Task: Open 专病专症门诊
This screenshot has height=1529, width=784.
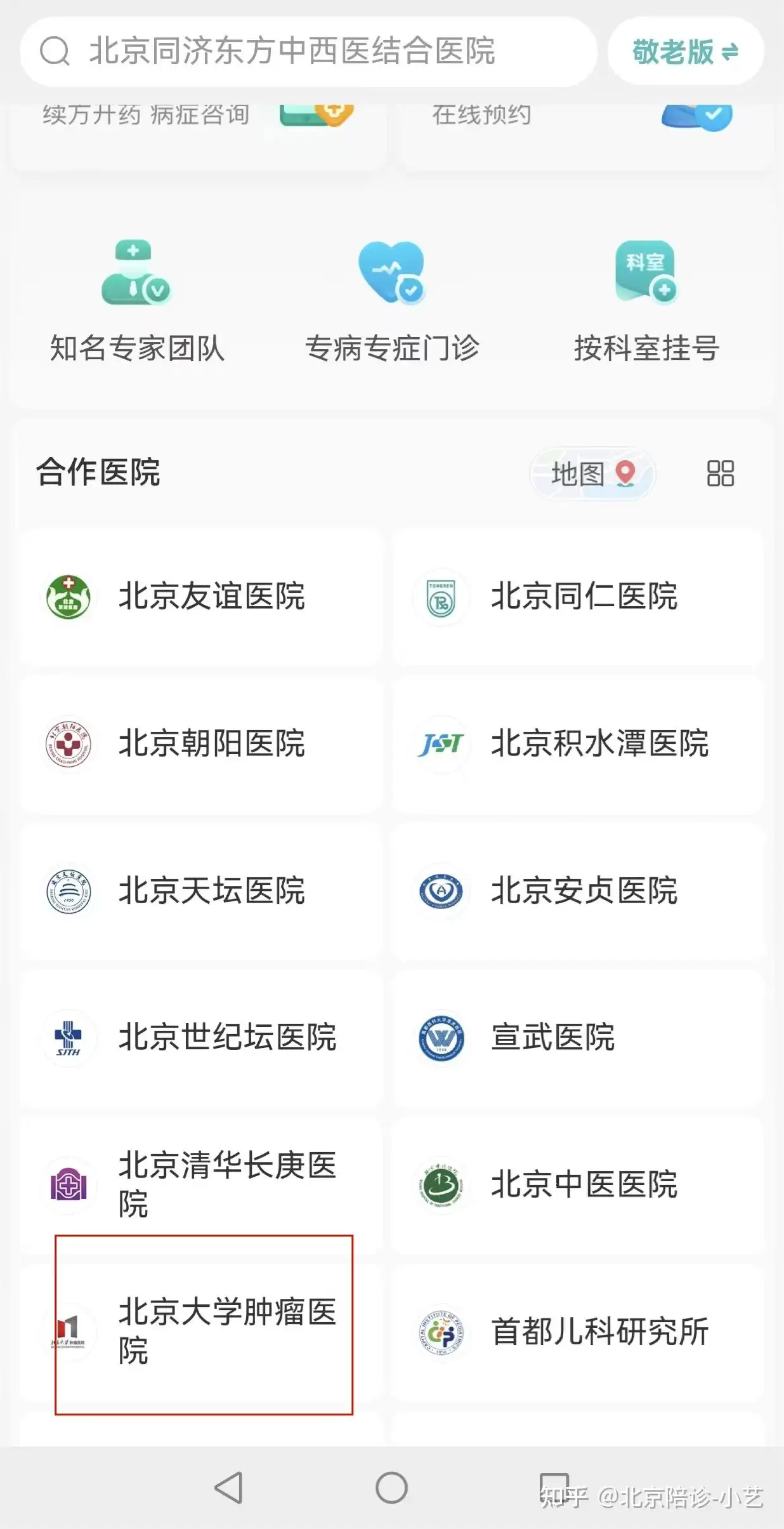Action: (392, 301)
